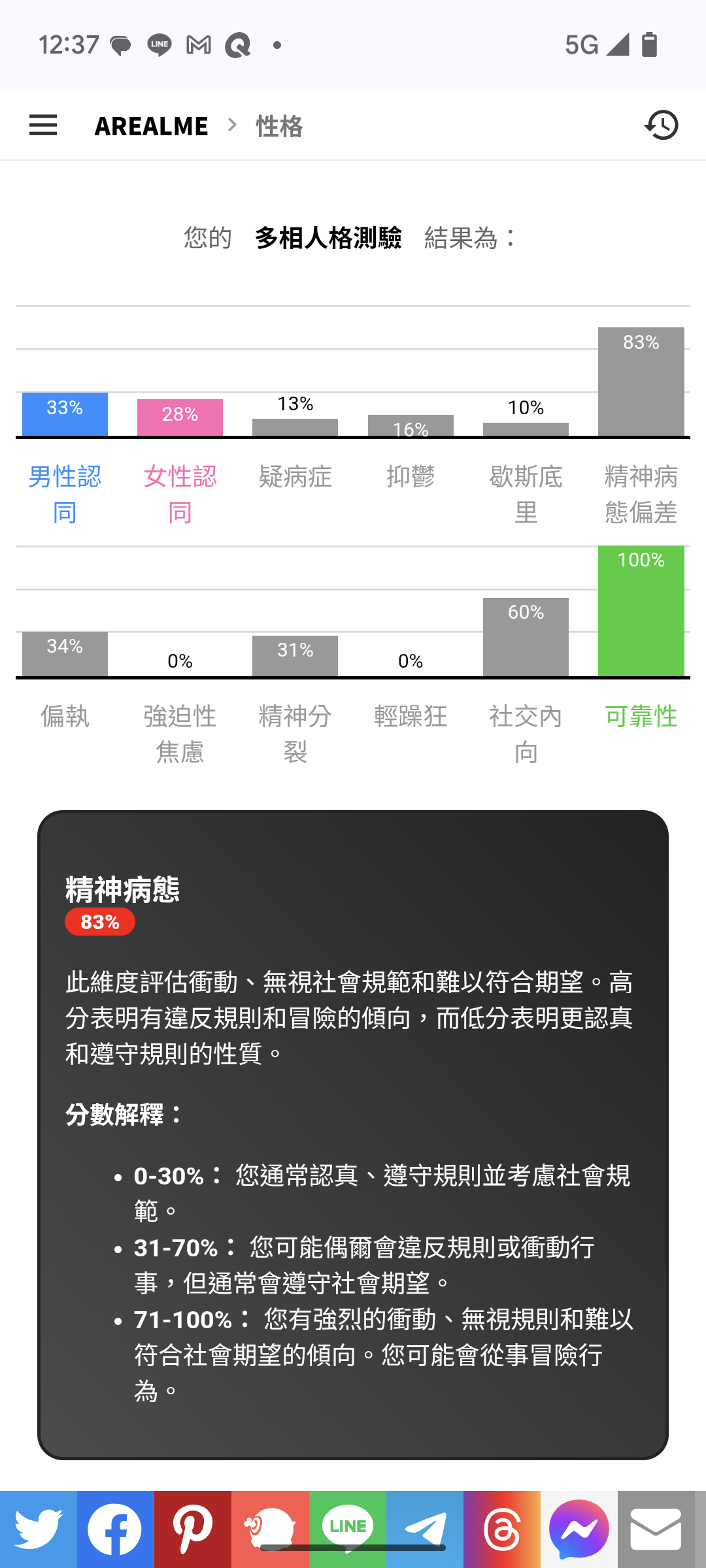This screenshot has width=706, height=1568.
Task: Send results through Telegram
Action: (x=425, y=1529)
